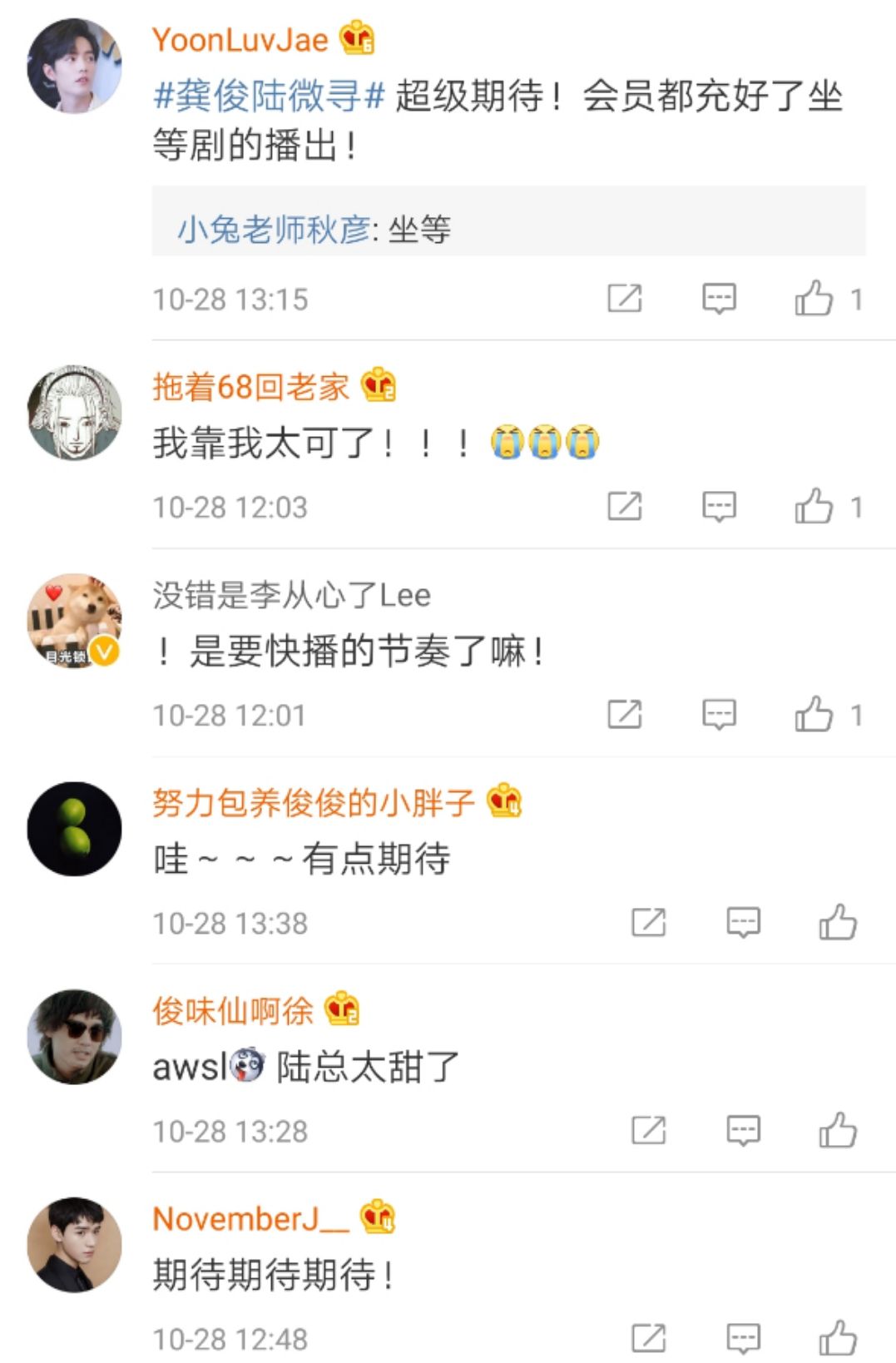The image size is (896, 1363).
Task: Reply to YoonLuvJae's comment
Action: click(x=719, y=298)
